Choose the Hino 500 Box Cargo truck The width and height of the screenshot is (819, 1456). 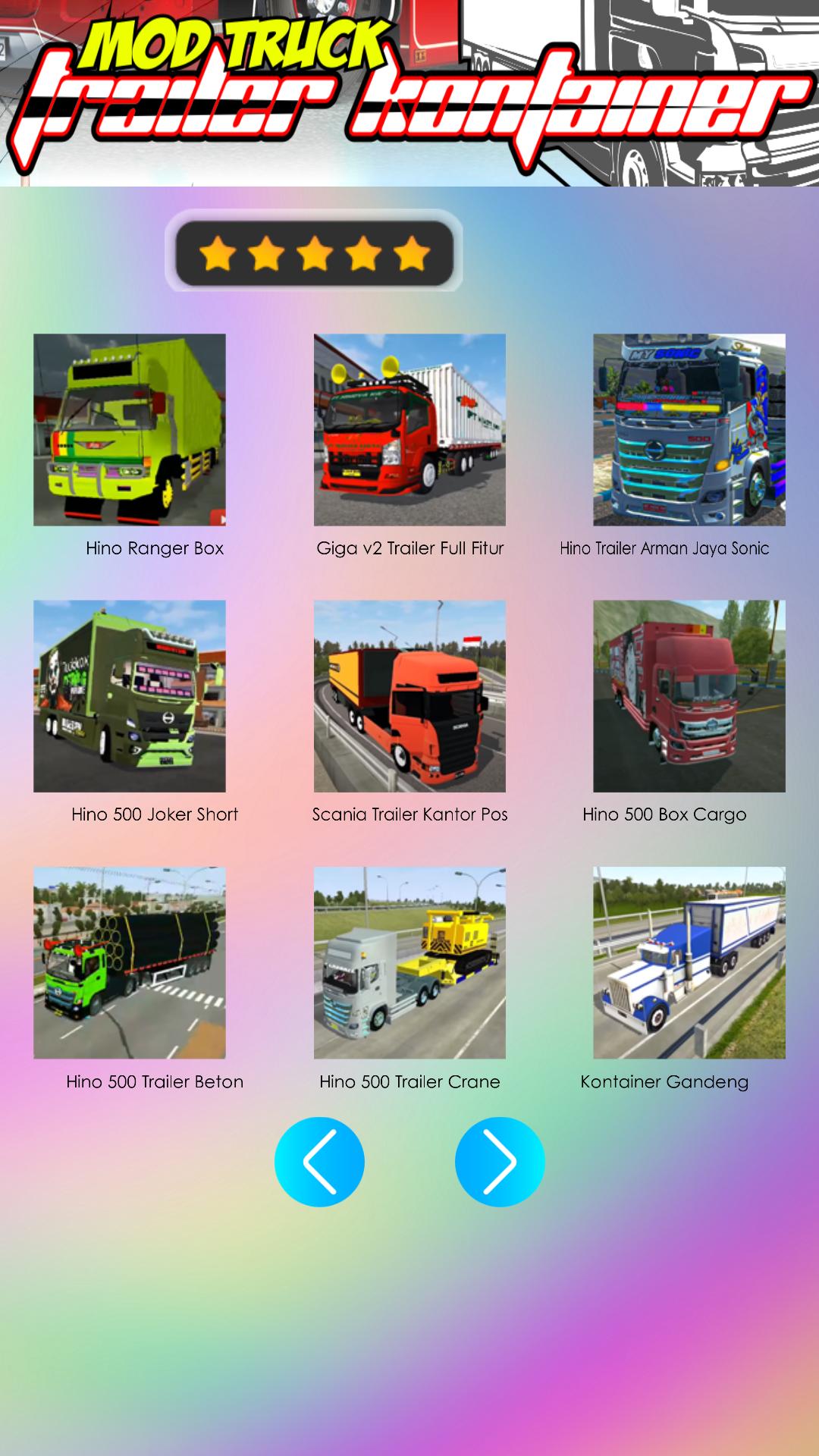(689, 696)
